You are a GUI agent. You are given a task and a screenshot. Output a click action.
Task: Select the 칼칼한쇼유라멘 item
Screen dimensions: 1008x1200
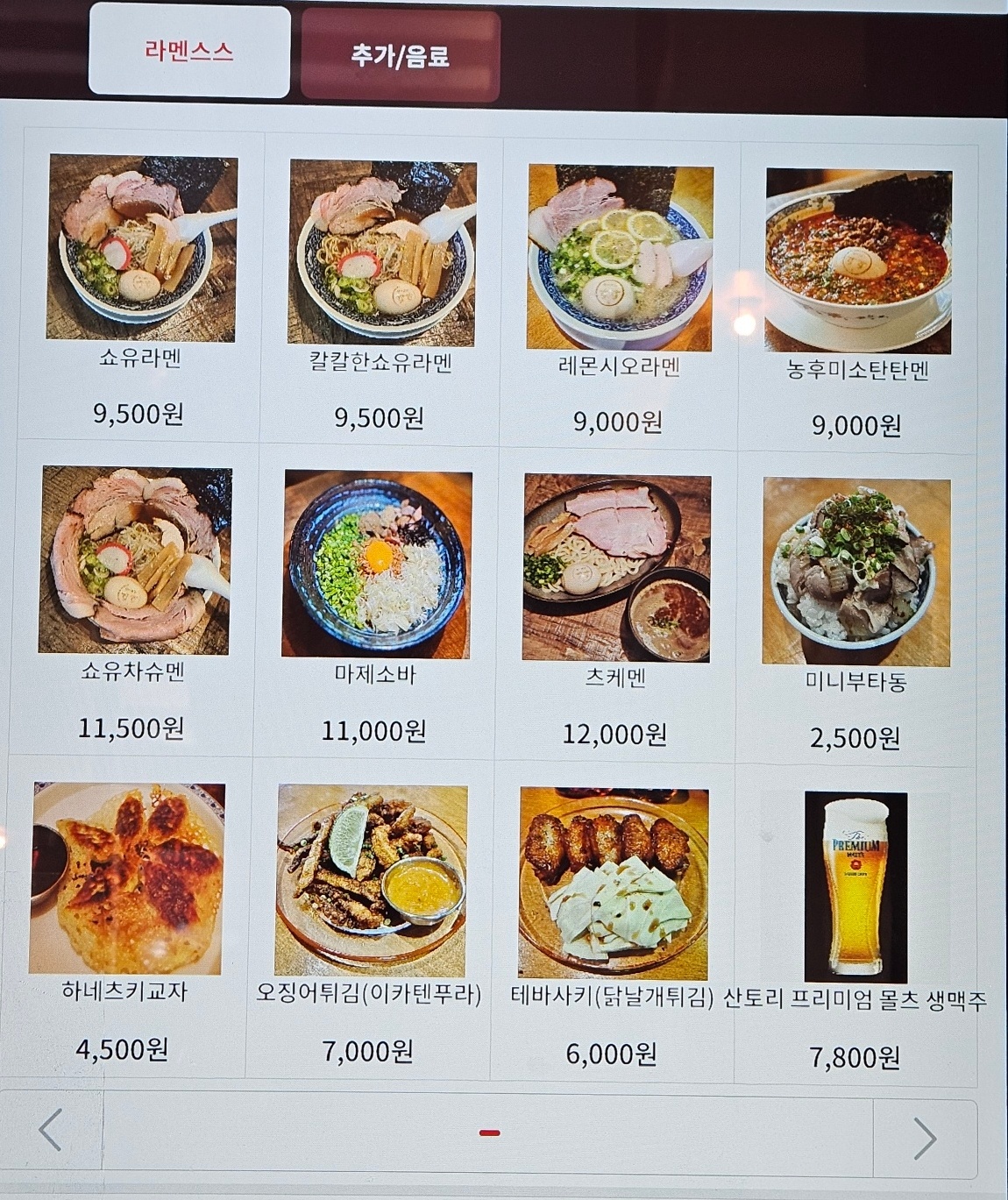tap(382, 253)
